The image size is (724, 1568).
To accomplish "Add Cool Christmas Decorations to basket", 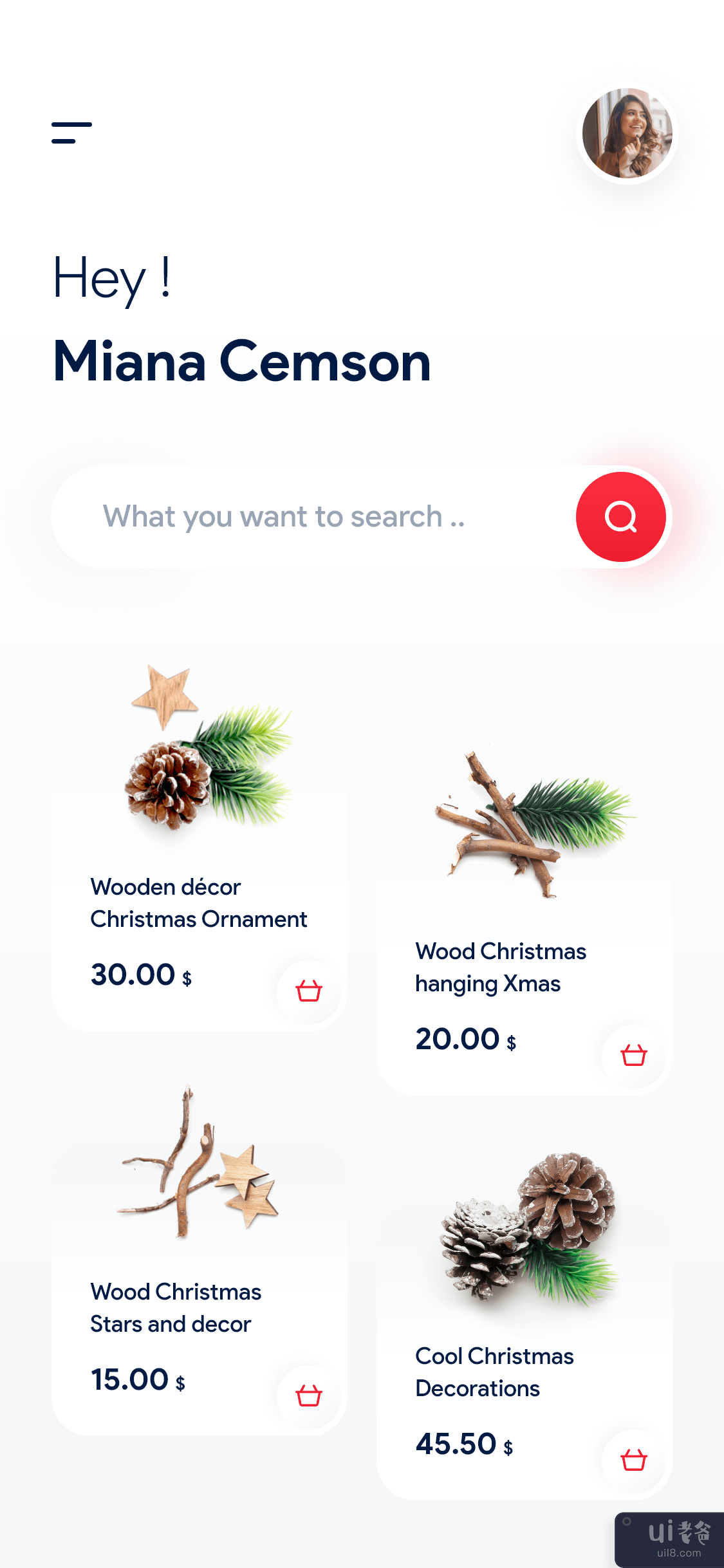I will tap(633, 1461).
